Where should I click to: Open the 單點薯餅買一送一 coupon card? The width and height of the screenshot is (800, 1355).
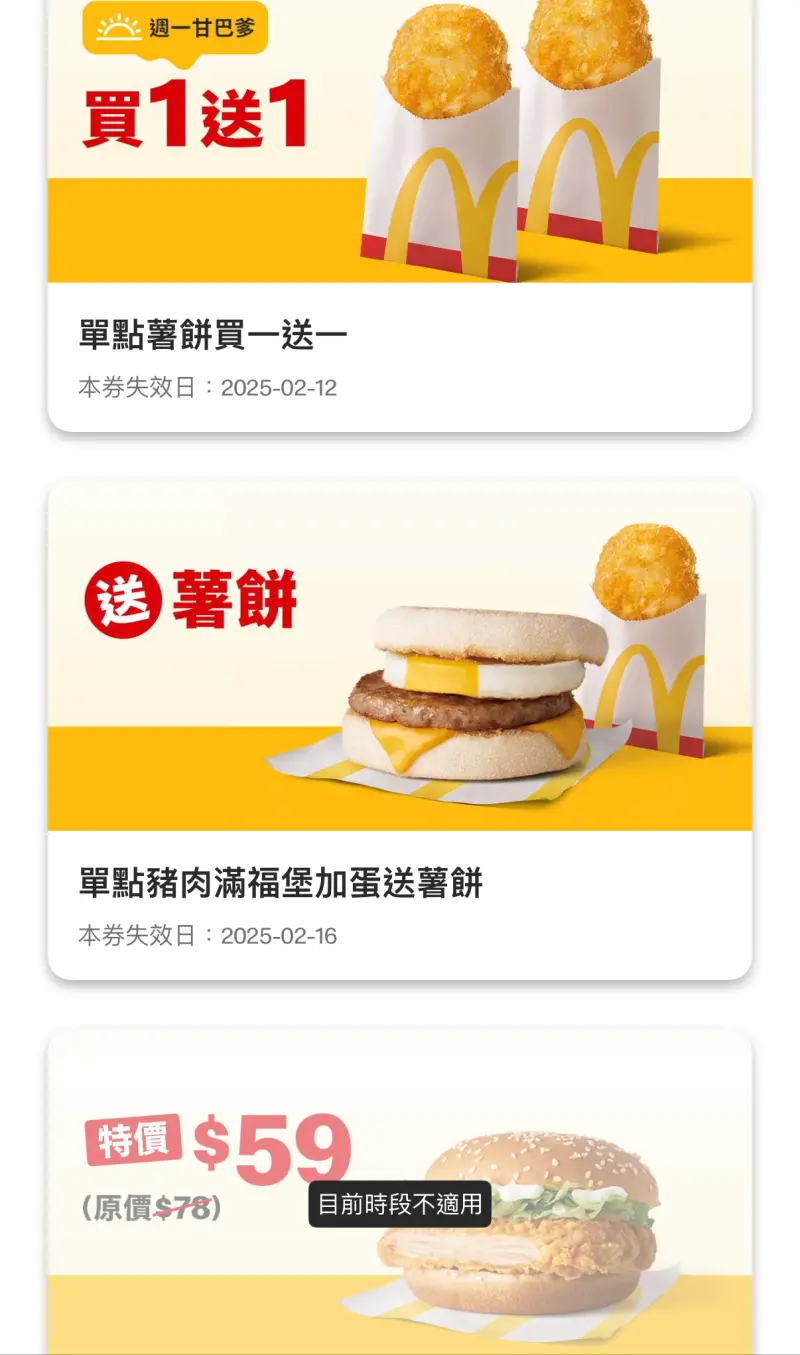400,215
